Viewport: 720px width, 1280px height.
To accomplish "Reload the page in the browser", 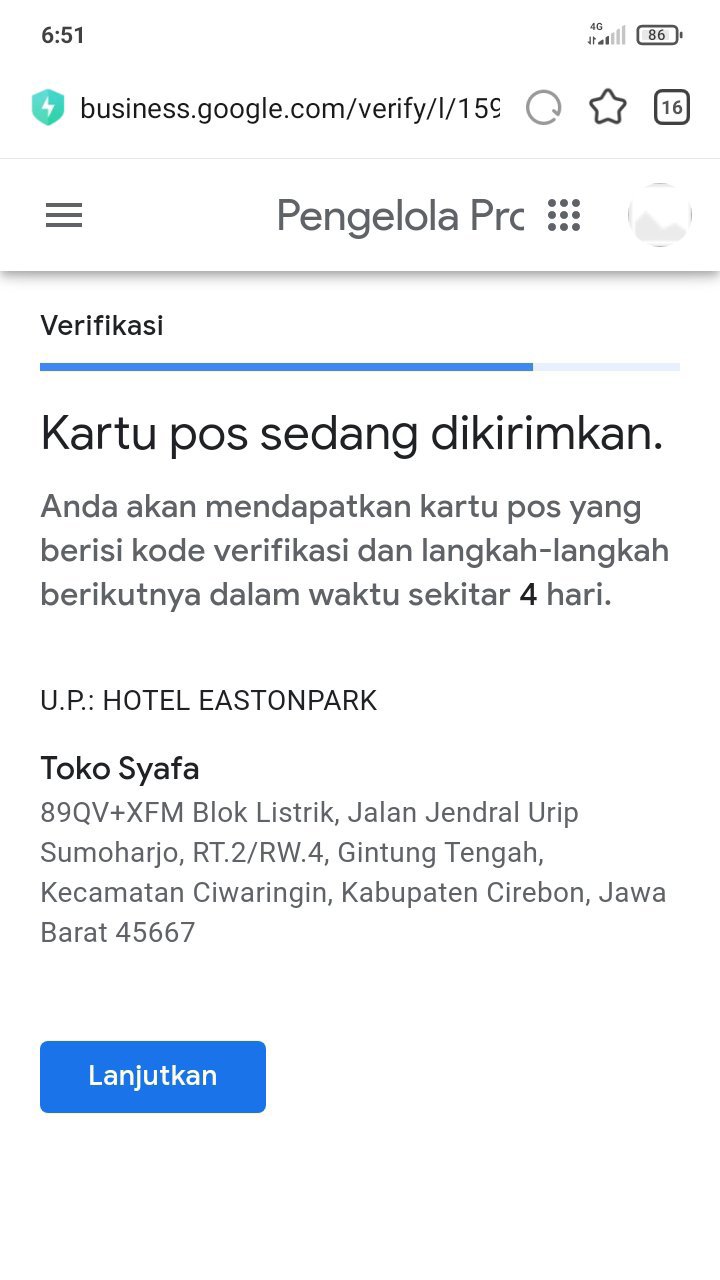I will (x=544, y=108).
